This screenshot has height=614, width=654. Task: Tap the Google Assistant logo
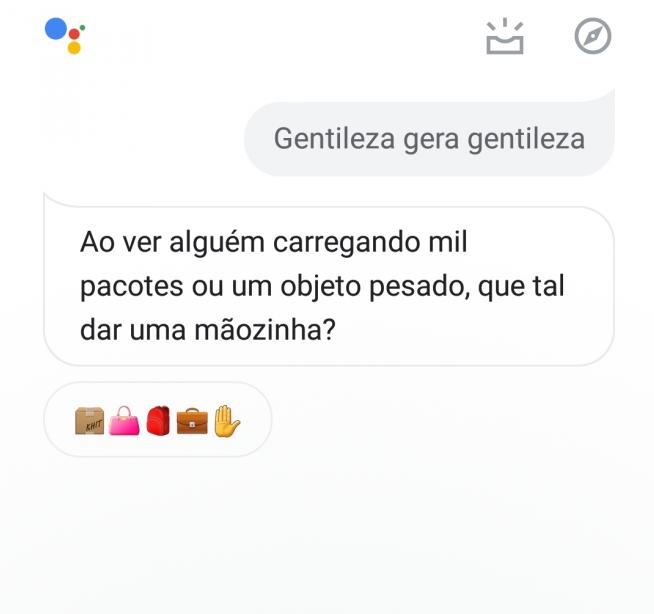click(65, 35)
